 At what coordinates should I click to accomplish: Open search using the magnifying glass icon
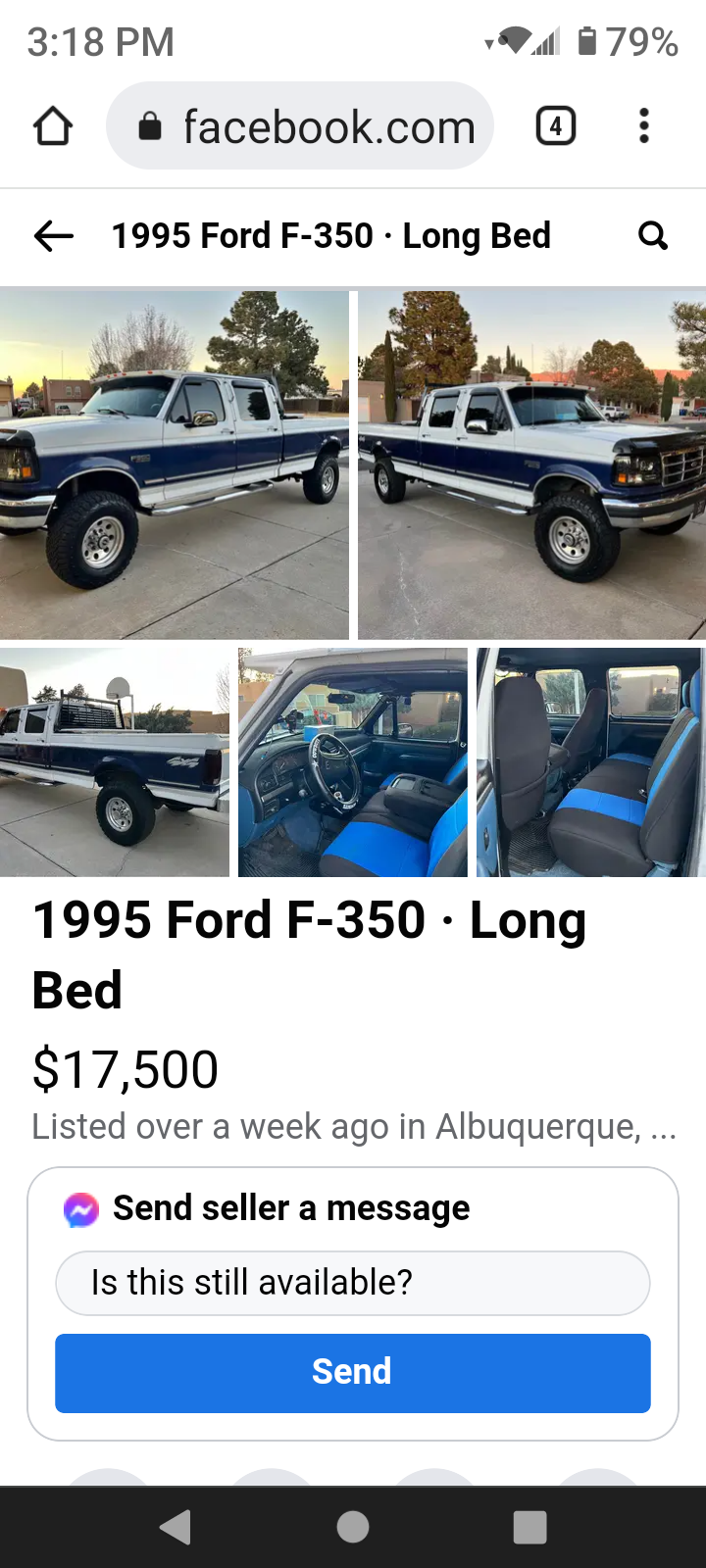pos(652,235)
